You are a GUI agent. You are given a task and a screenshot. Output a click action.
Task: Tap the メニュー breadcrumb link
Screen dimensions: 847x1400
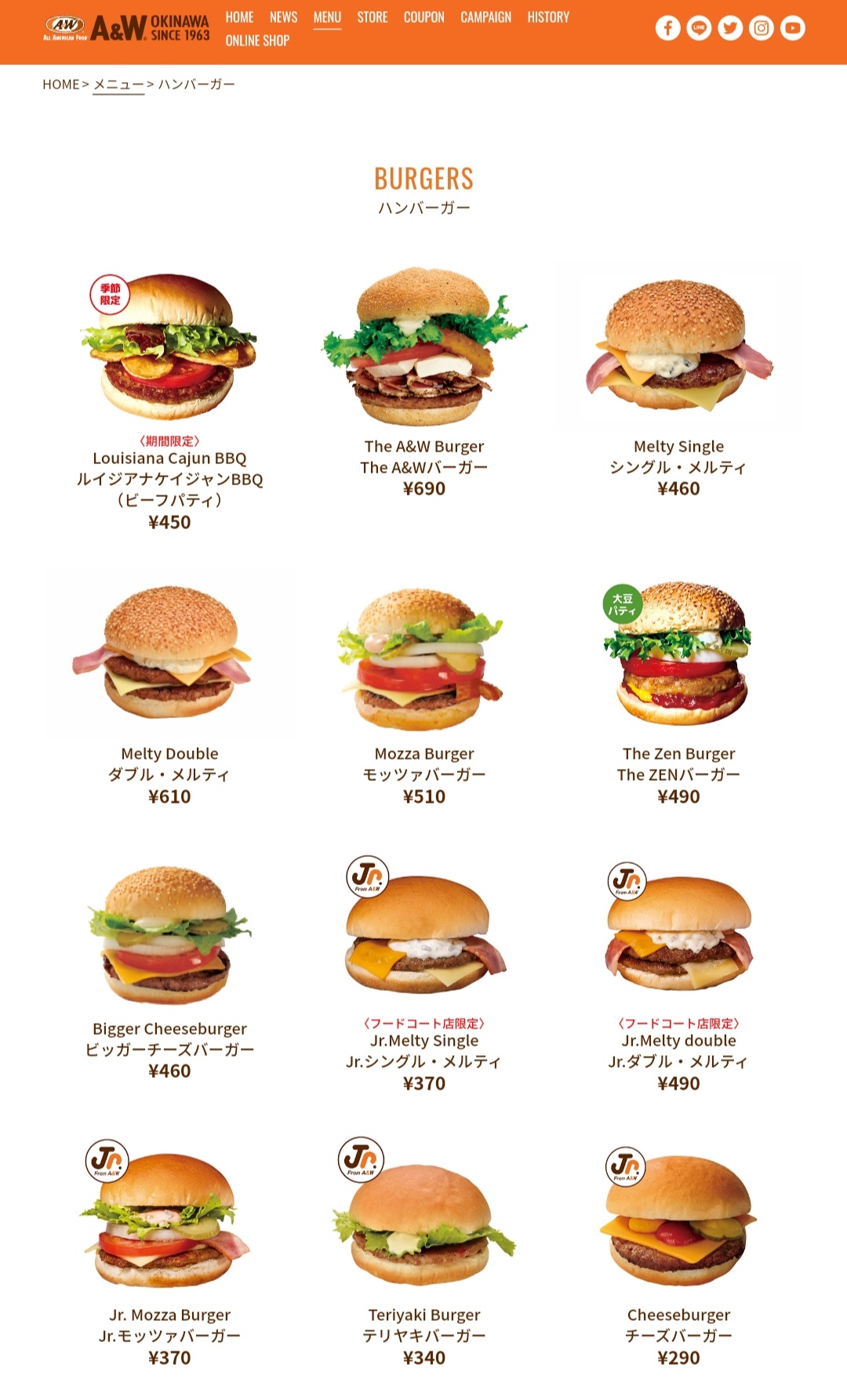(x=118, y=85)
